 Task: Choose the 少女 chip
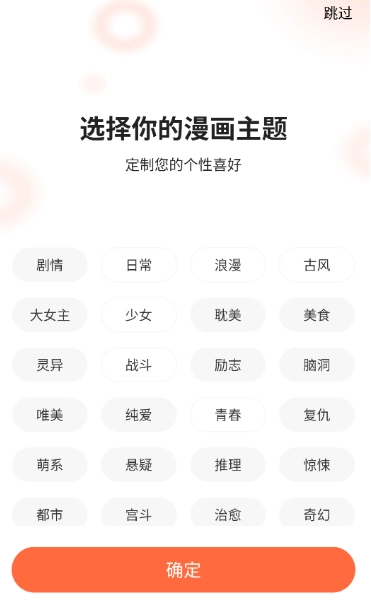point(139,315)
